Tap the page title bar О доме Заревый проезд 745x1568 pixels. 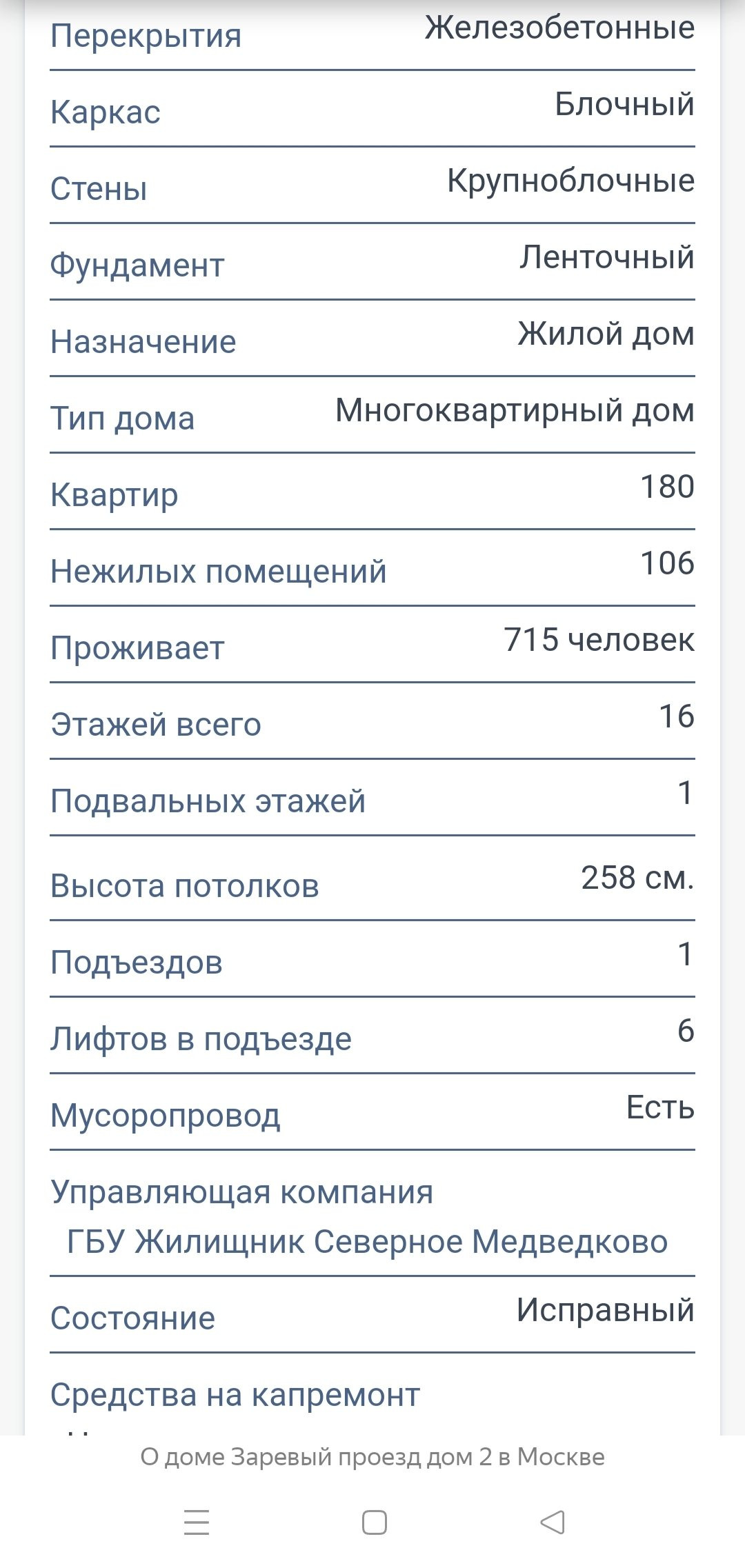[372, 1457]
